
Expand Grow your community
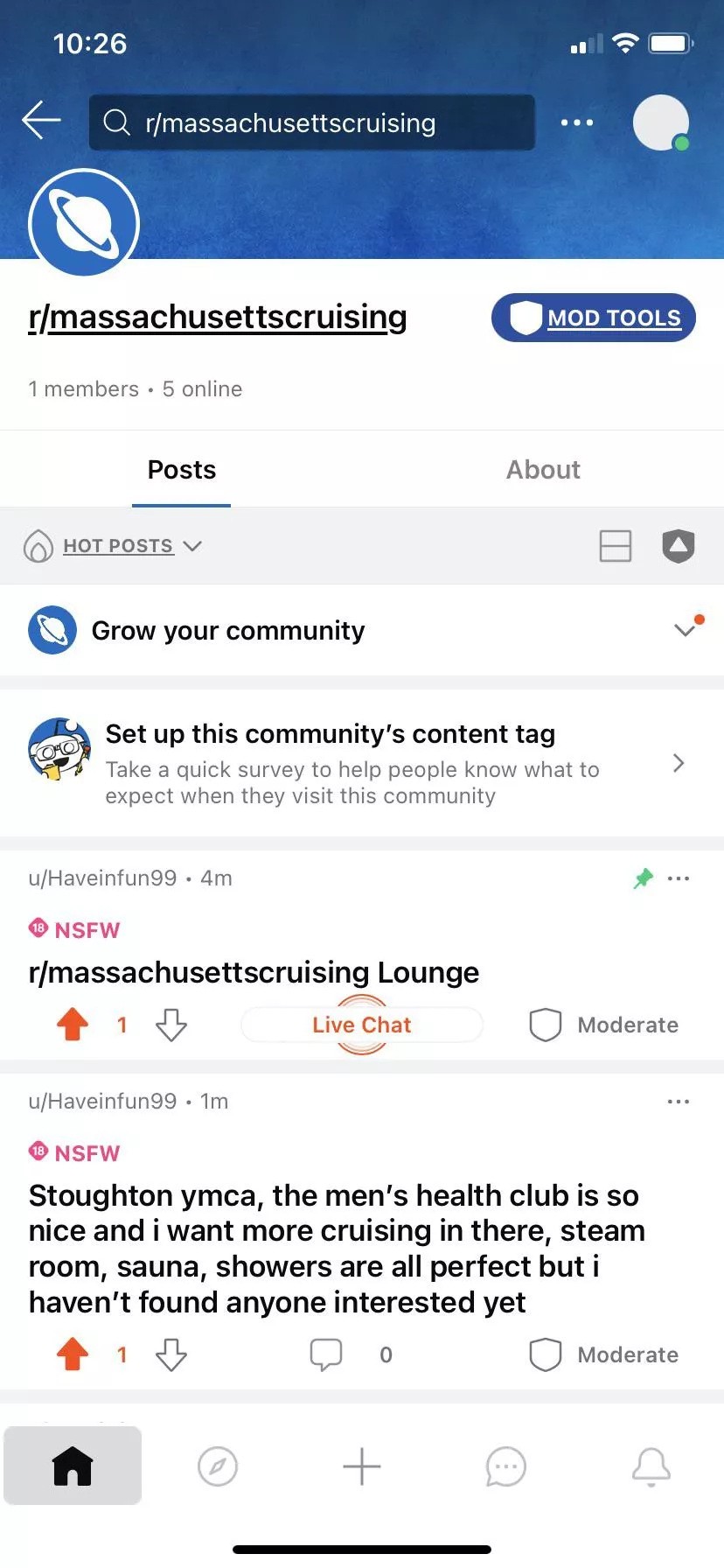pyautogui.click(x=685, y=630)
